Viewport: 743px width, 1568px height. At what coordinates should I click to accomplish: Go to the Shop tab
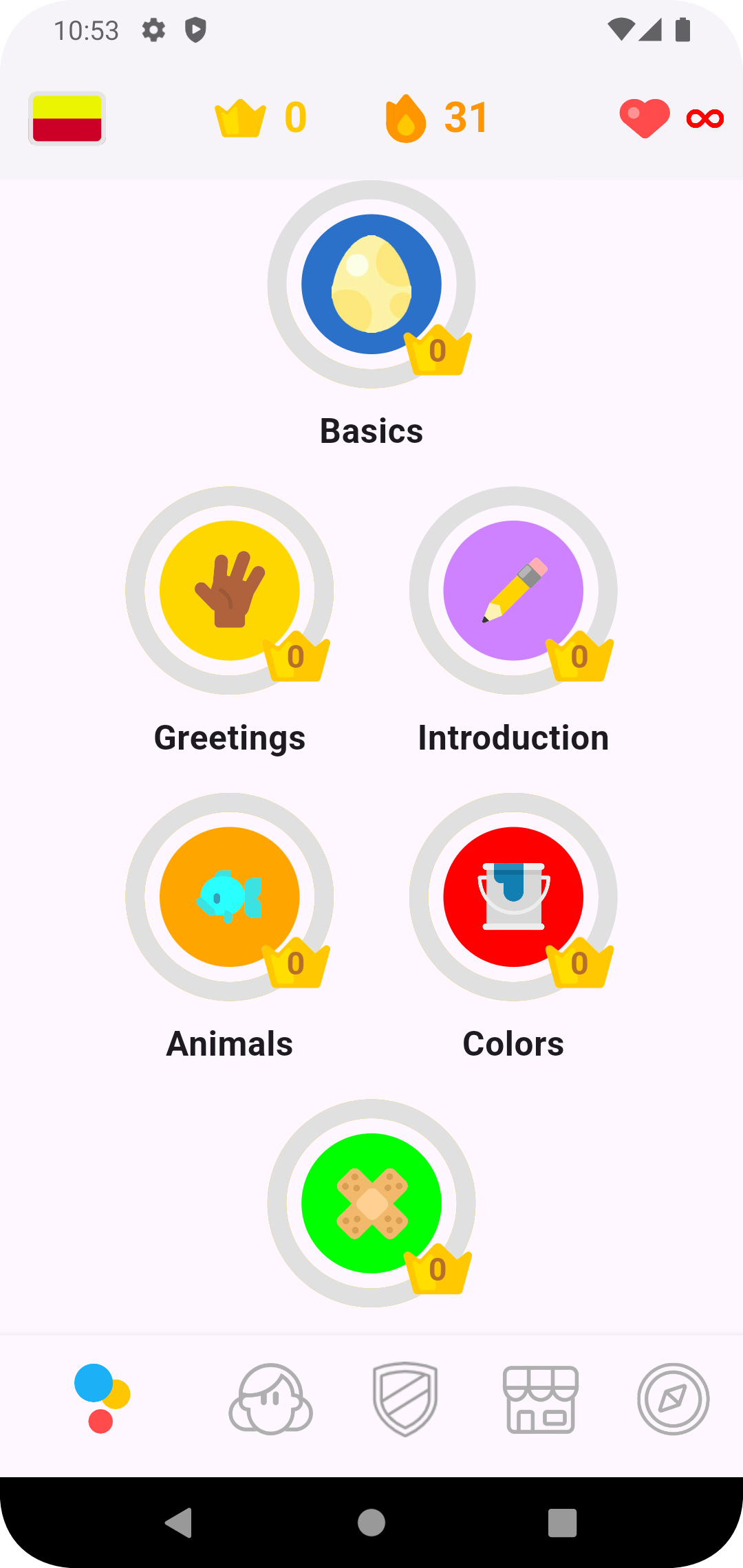click(541, 1400)
